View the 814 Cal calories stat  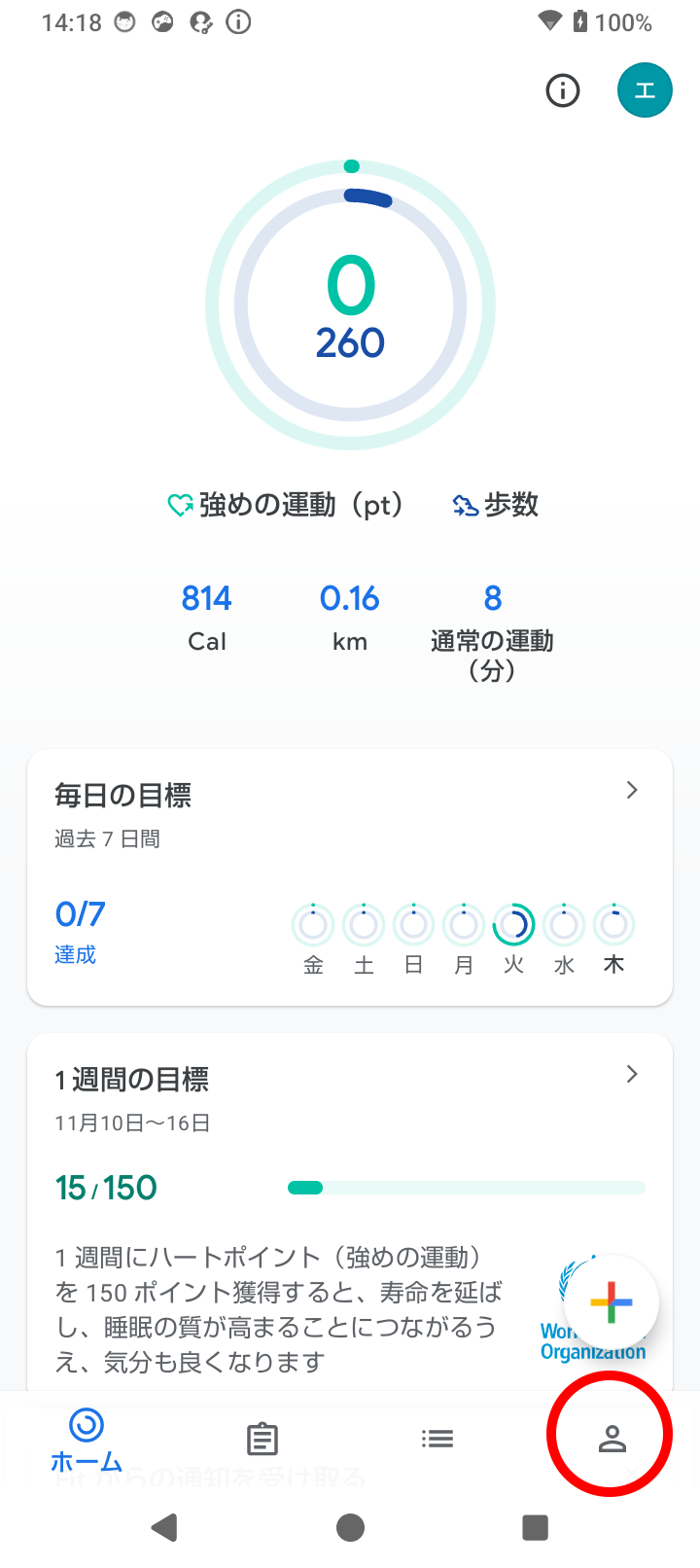[207, 618]
